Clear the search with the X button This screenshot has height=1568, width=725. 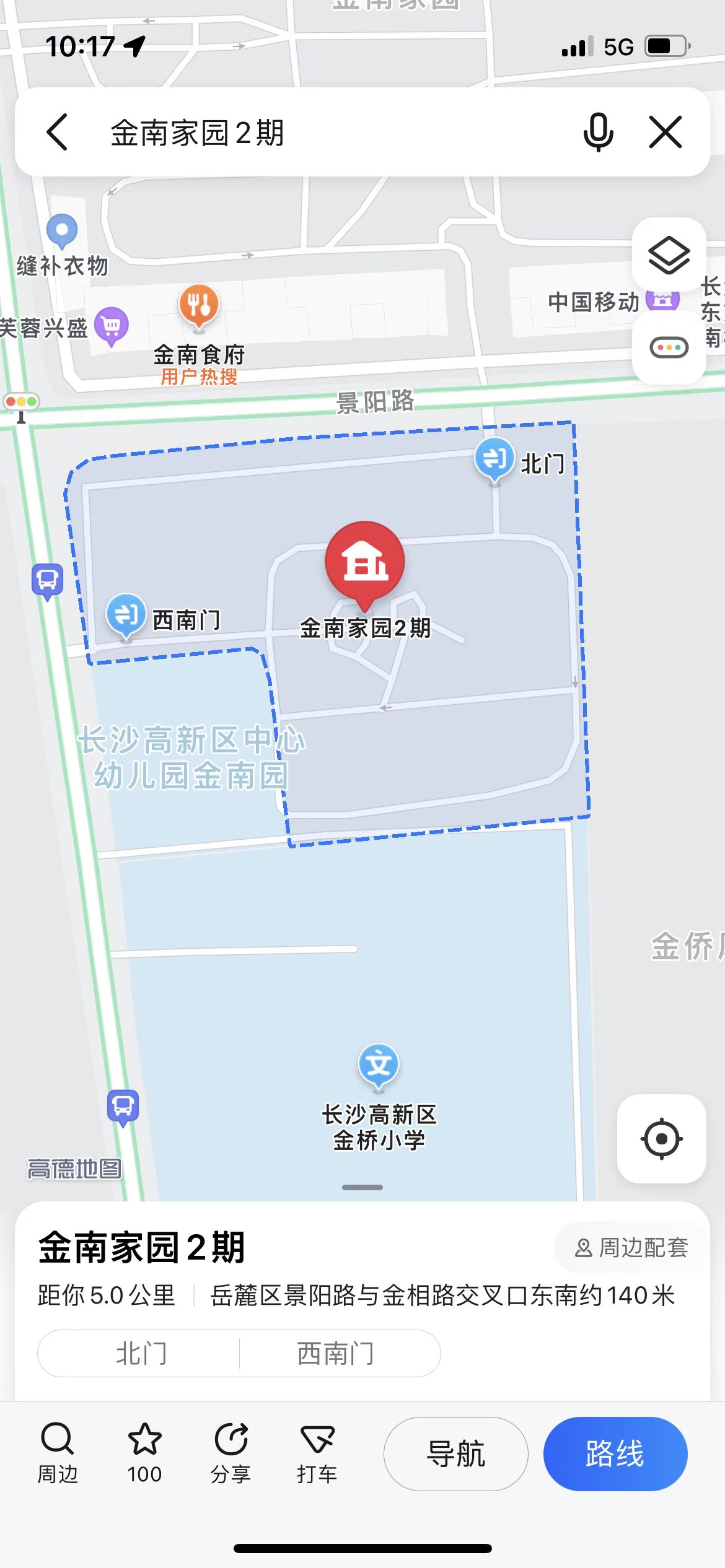pyautogui.click(x=664, y=132)
